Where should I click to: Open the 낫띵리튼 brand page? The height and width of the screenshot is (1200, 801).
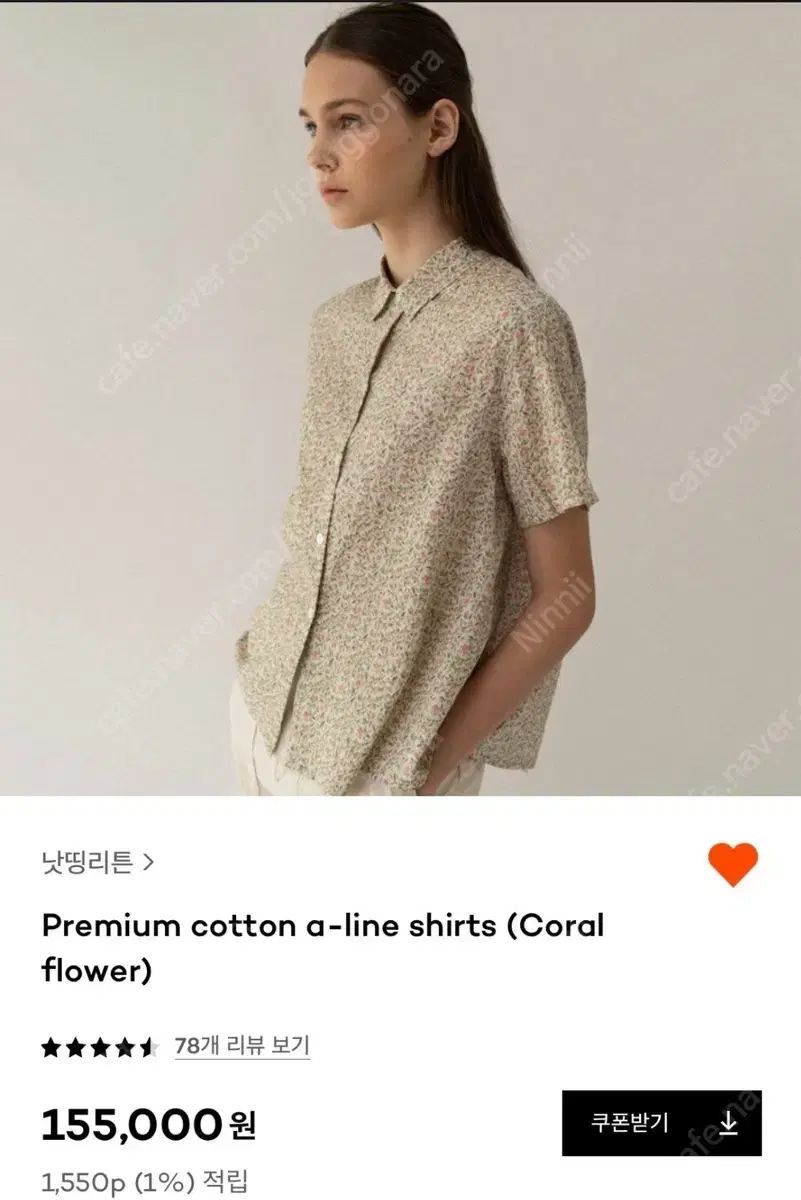click(97, 861)
